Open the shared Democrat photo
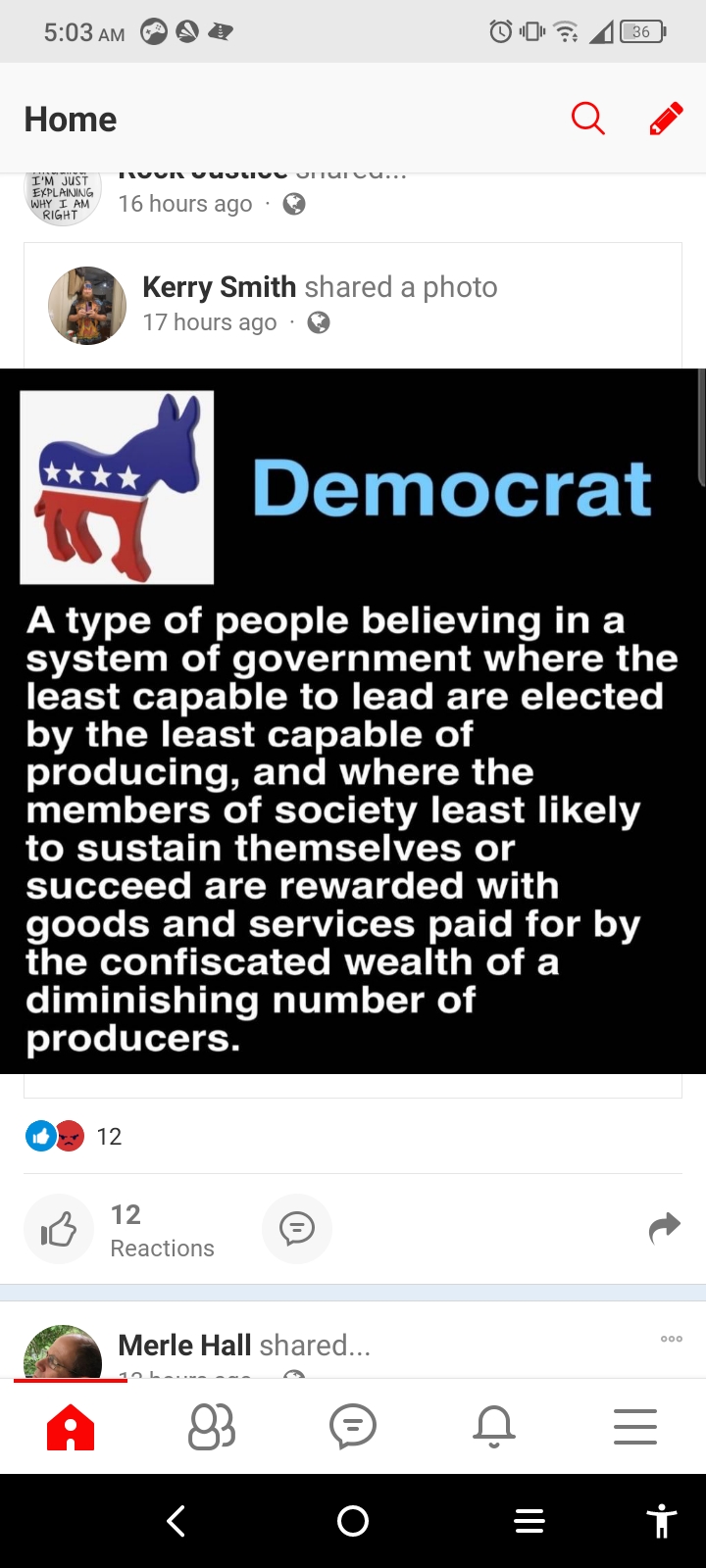The image size is (706, 1568). [x=353, y=721]
